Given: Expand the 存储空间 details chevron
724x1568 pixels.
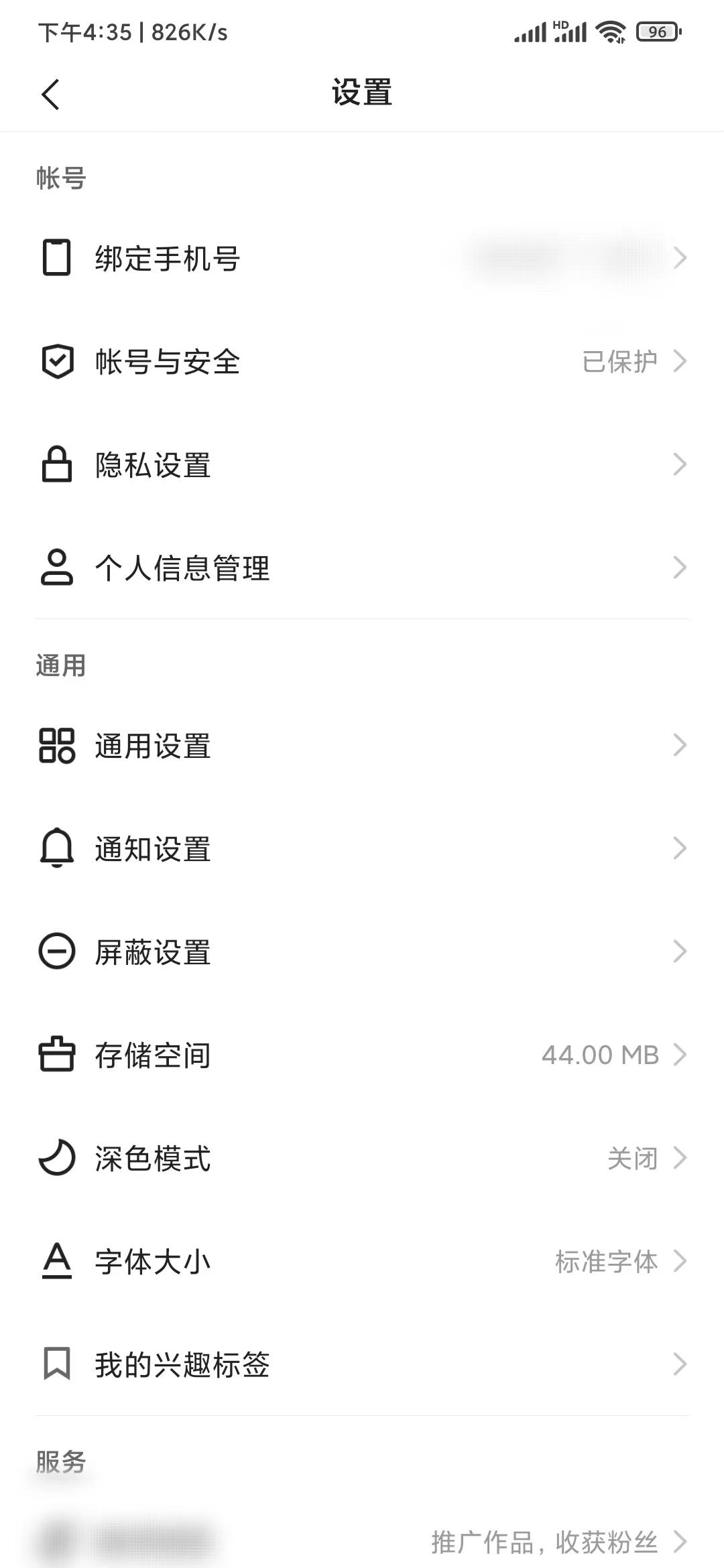Looking at the screenshot, I should coord(681,1055).
